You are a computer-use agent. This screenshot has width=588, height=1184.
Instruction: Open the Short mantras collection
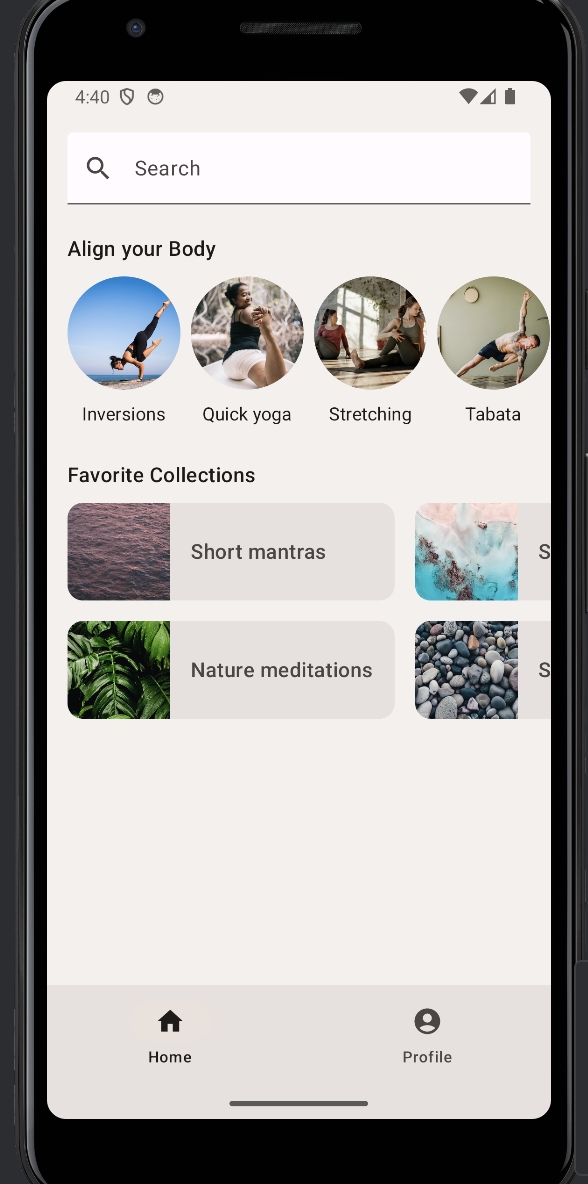pyautogui.click(x=231, y=552)
